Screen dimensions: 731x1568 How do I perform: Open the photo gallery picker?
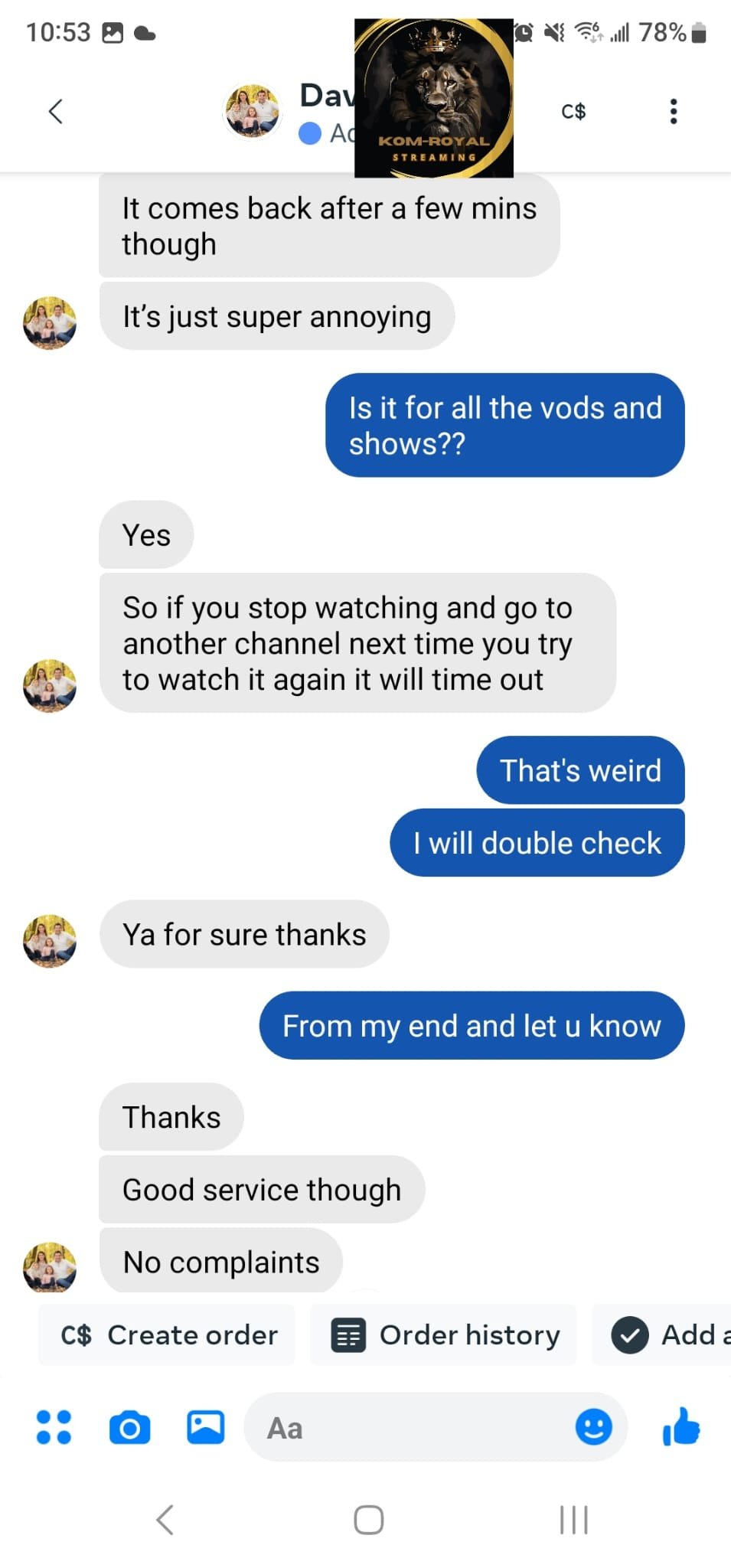(x=205, y=1427)
